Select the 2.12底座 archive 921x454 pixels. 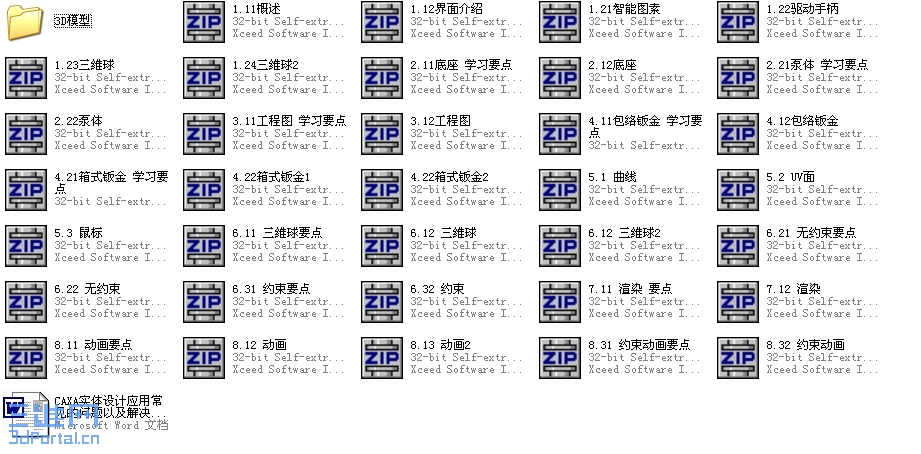coord(560,78)
